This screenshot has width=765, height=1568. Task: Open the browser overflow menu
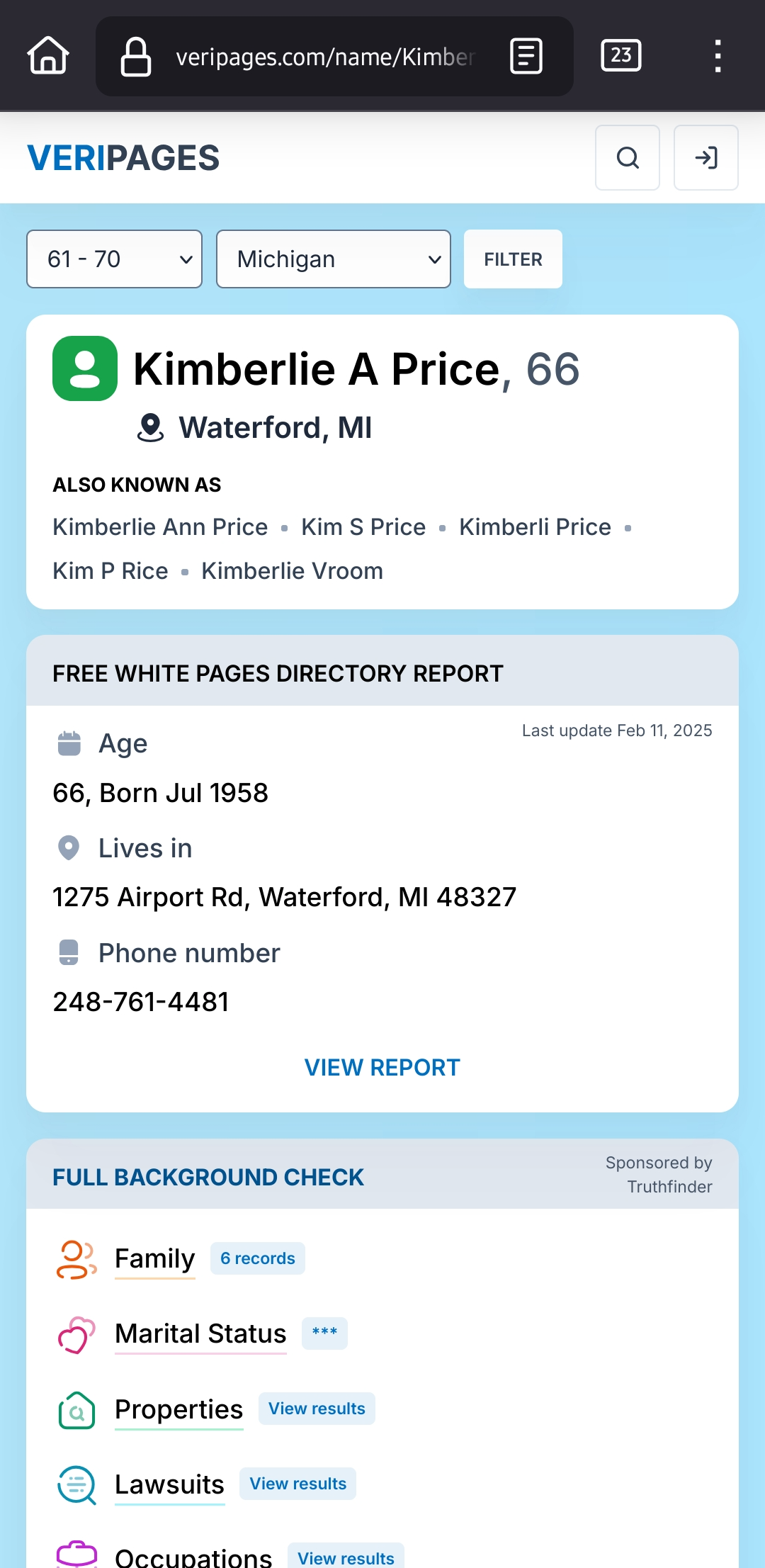718,56
